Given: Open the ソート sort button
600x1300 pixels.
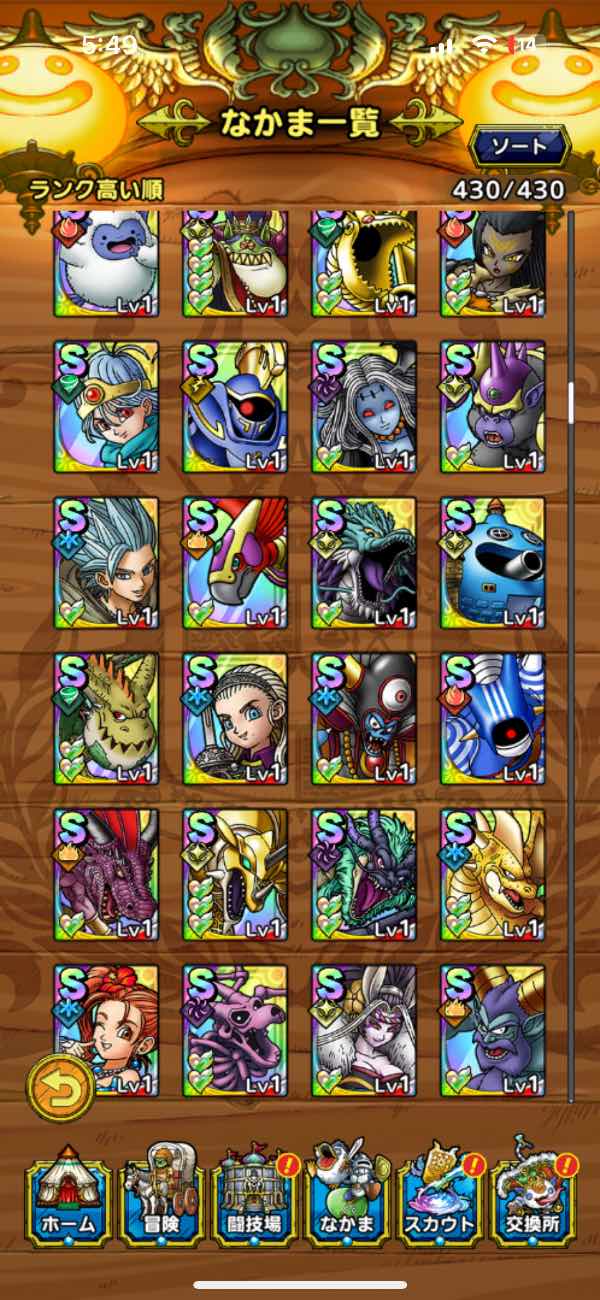Looking at the screenshot, I should click(519, 147).
